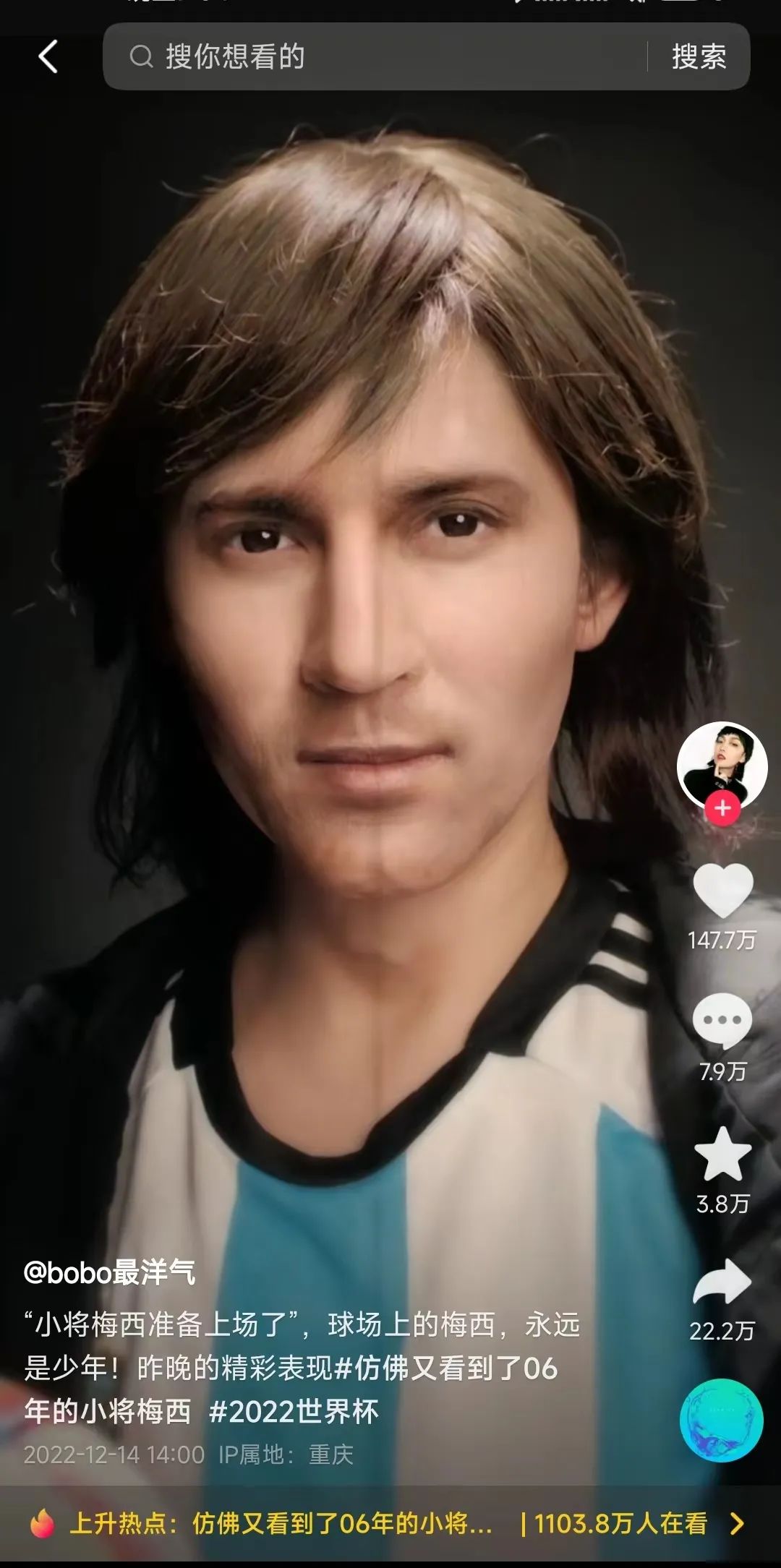Open the comments bubble icon
Image resolution: width=781 pixels, height=1568 pixels.
tap(722, 1021)
